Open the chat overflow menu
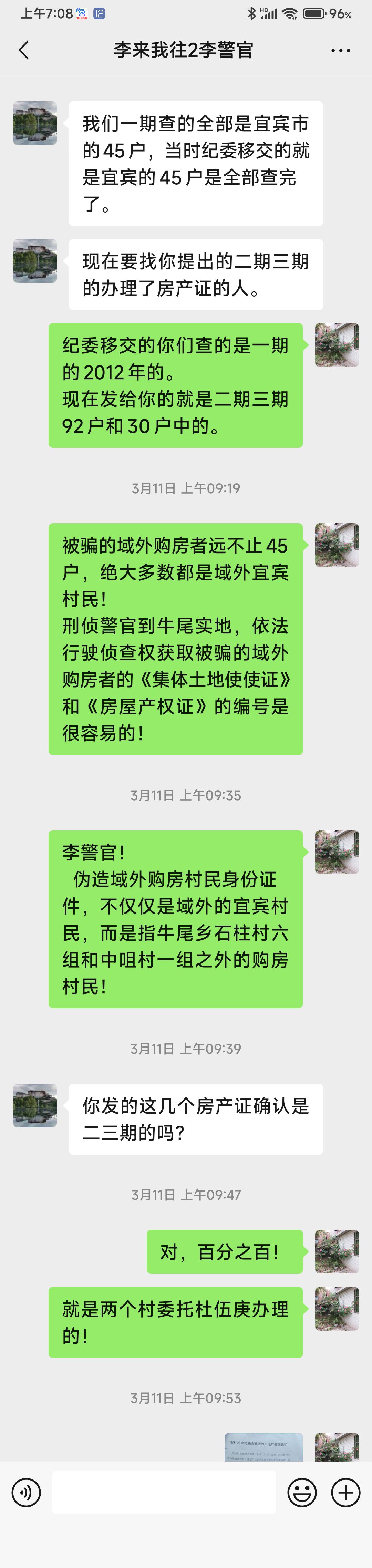The width and height of the screenshot is (372, 1568). 340,51
